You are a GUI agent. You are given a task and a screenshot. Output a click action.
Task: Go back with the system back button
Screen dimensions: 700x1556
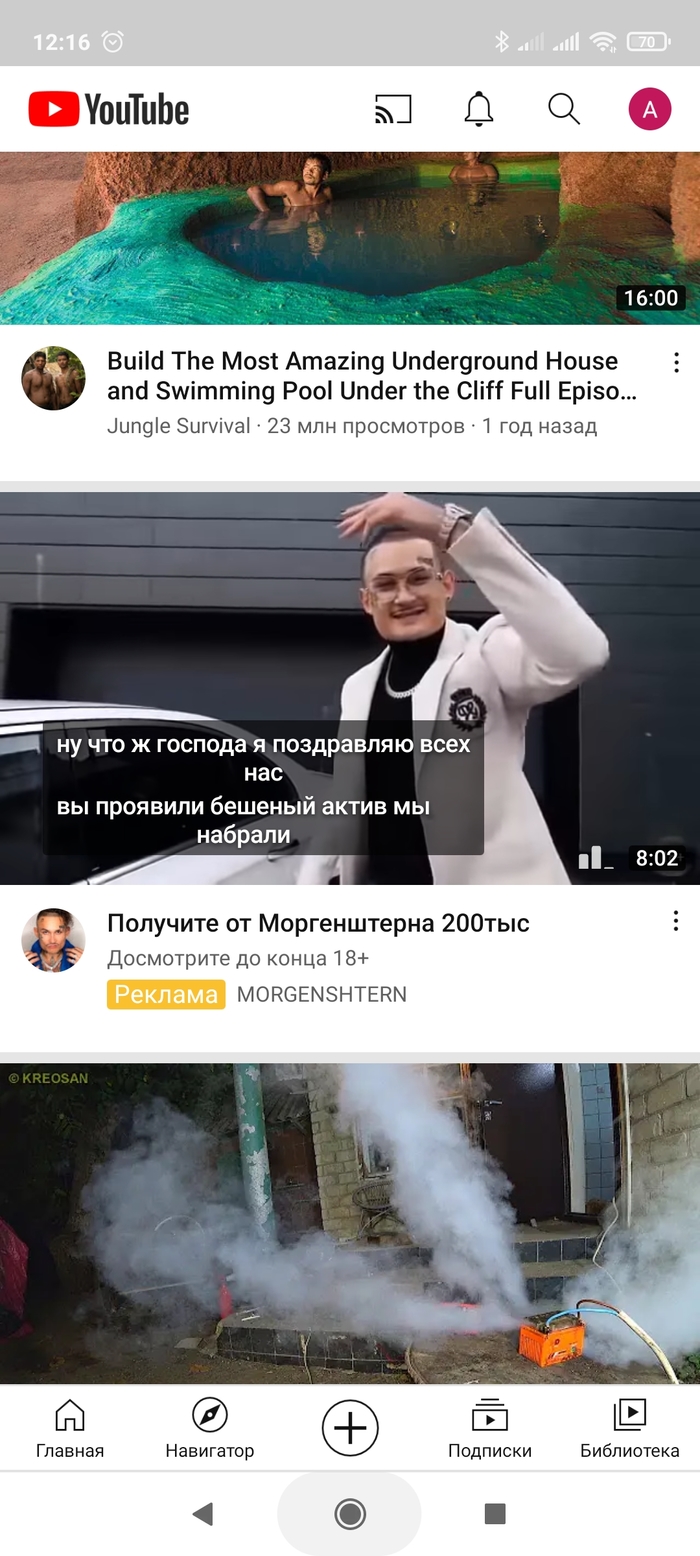[x=203, y=1514]
